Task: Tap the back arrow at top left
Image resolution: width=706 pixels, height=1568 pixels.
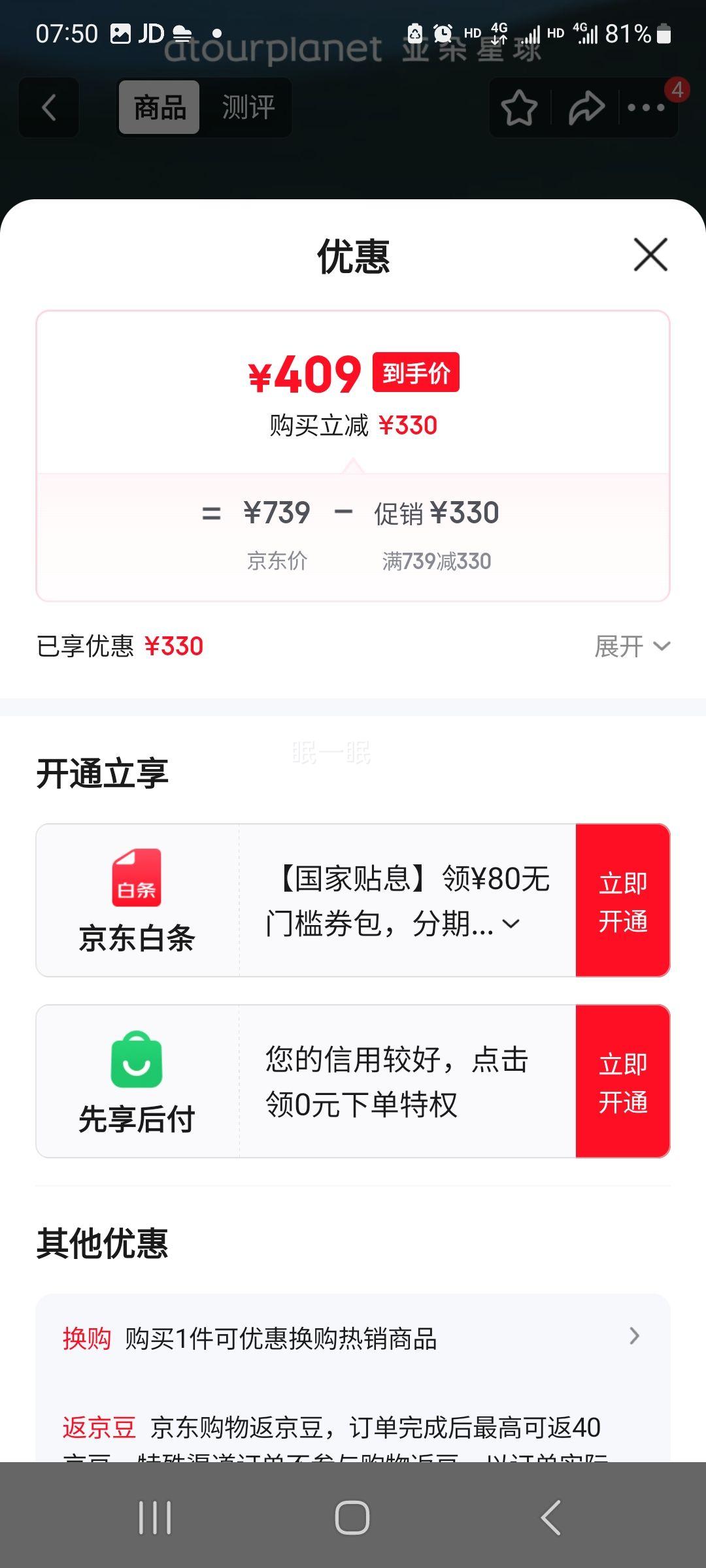Action: pyautogui.click(x=48, y=106)
